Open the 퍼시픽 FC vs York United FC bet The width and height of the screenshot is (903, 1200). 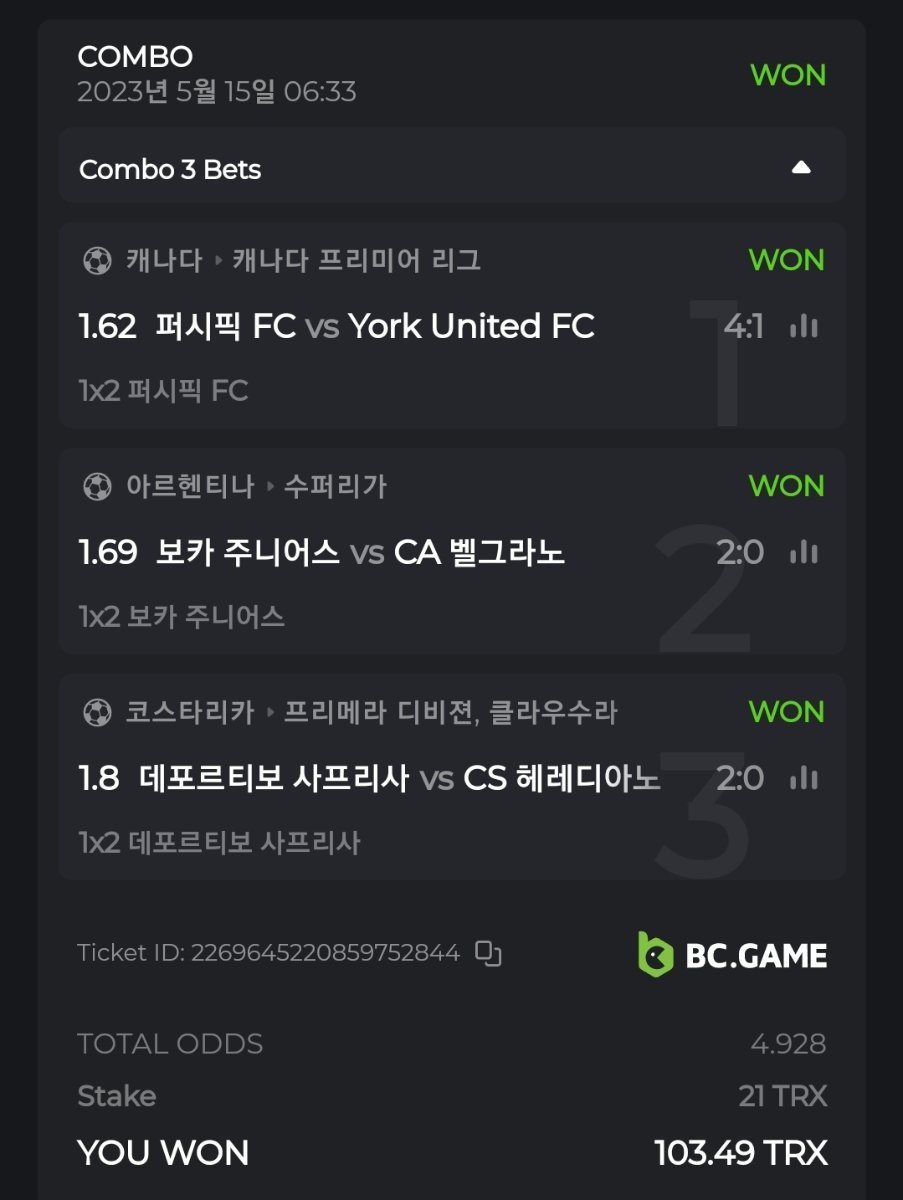pyautogui.click(x=375, y=326)
